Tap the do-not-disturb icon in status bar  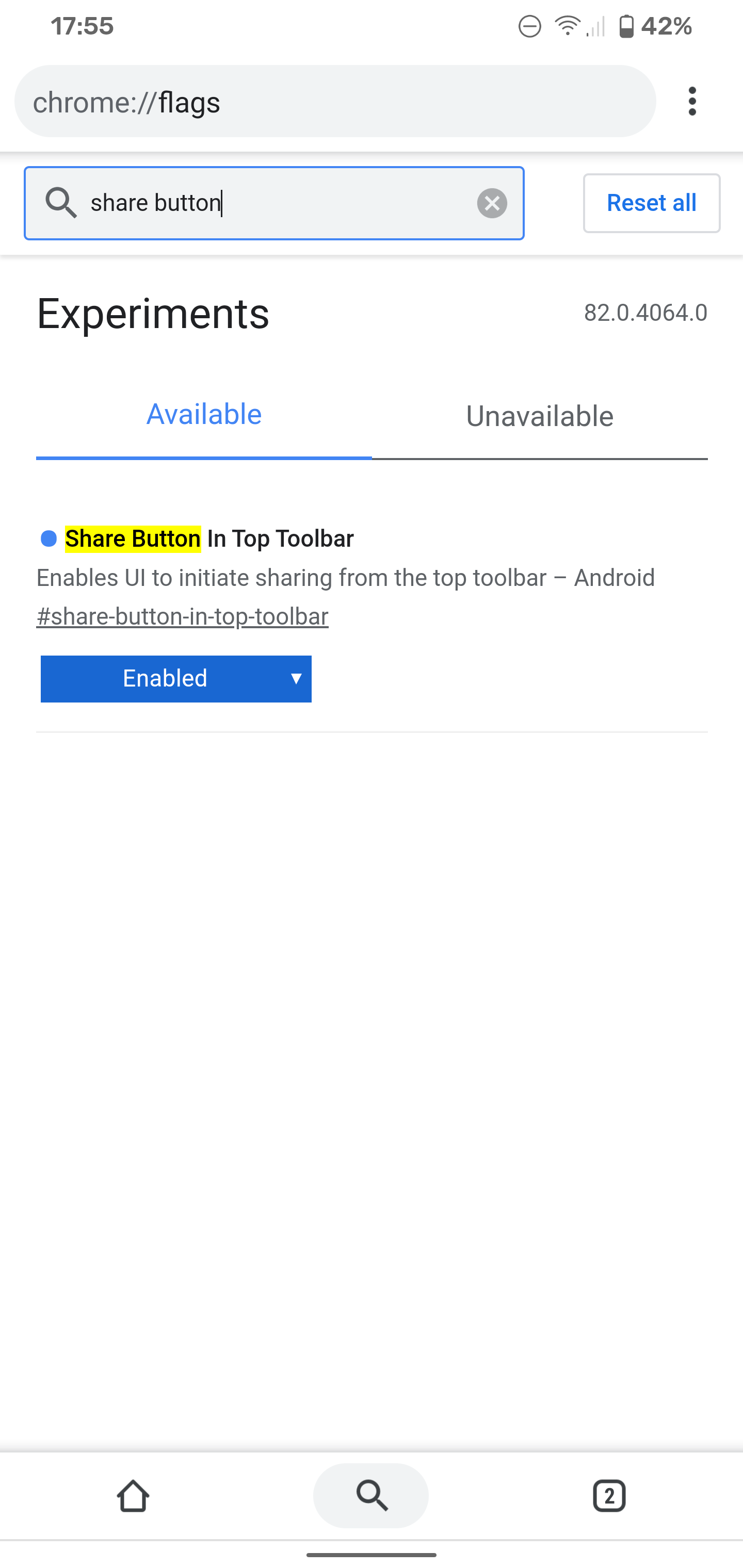pyautogui.click(x=529, y=26)
